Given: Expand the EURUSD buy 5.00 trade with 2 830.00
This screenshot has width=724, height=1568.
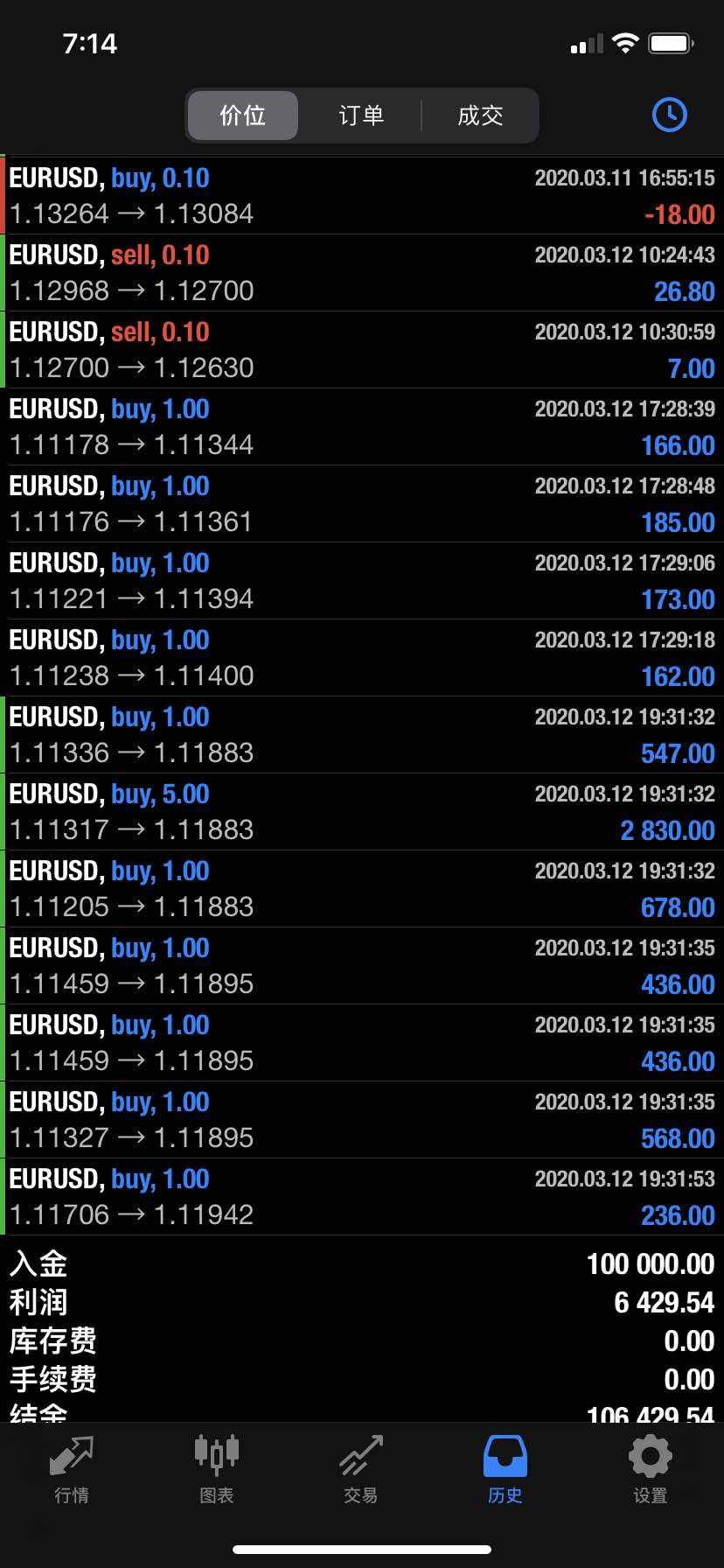Looking at the screenshot, I should point(362,812).
